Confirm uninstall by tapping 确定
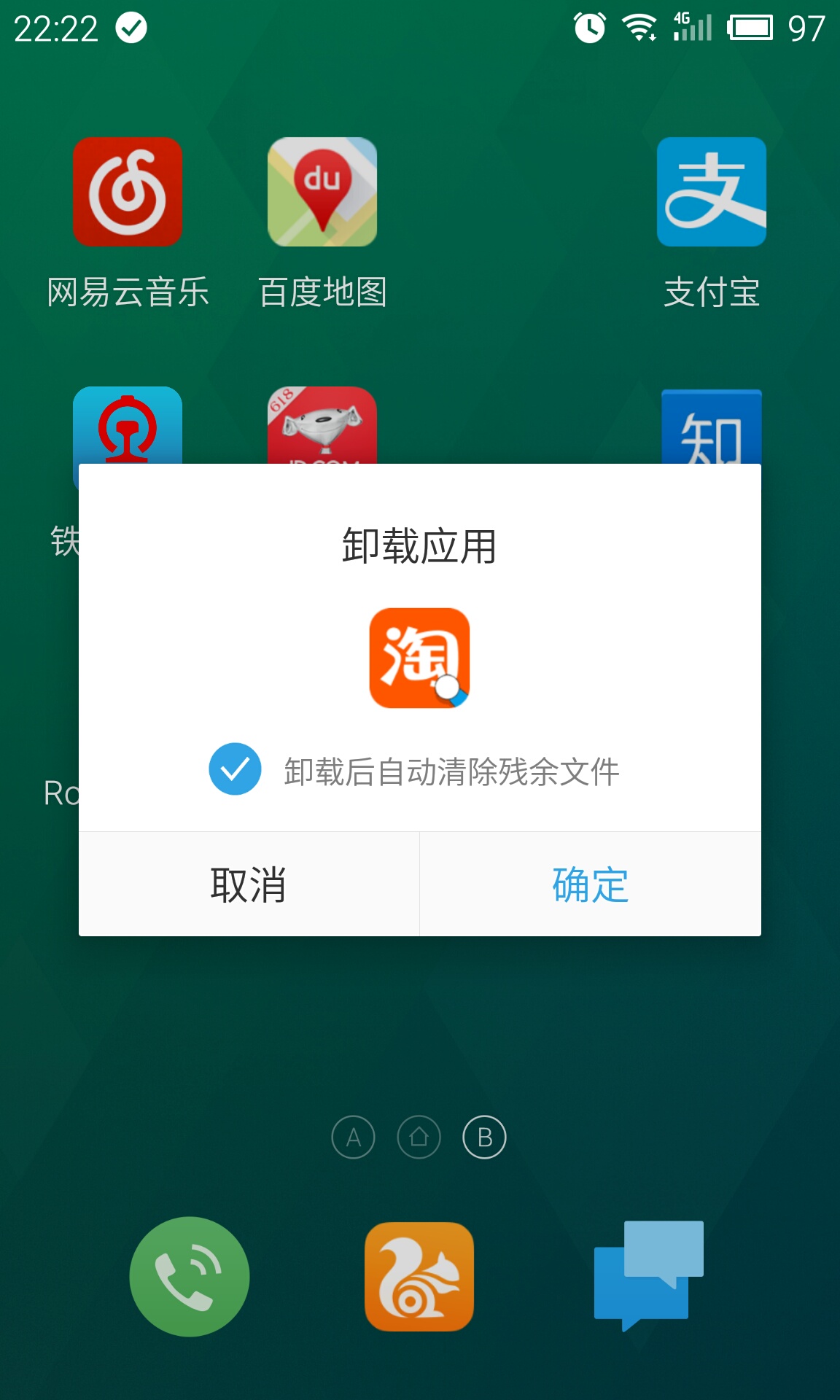Image resolution: width=840 pixels, height=1400 pixels. click(591, 884)
